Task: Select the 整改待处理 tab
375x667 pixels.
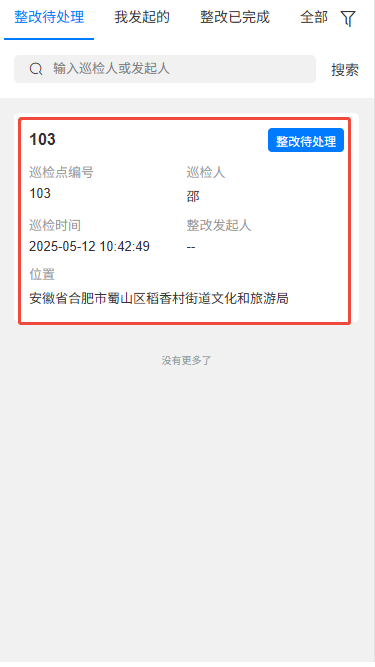Action: pyautogui.click(x=49, y=17)
